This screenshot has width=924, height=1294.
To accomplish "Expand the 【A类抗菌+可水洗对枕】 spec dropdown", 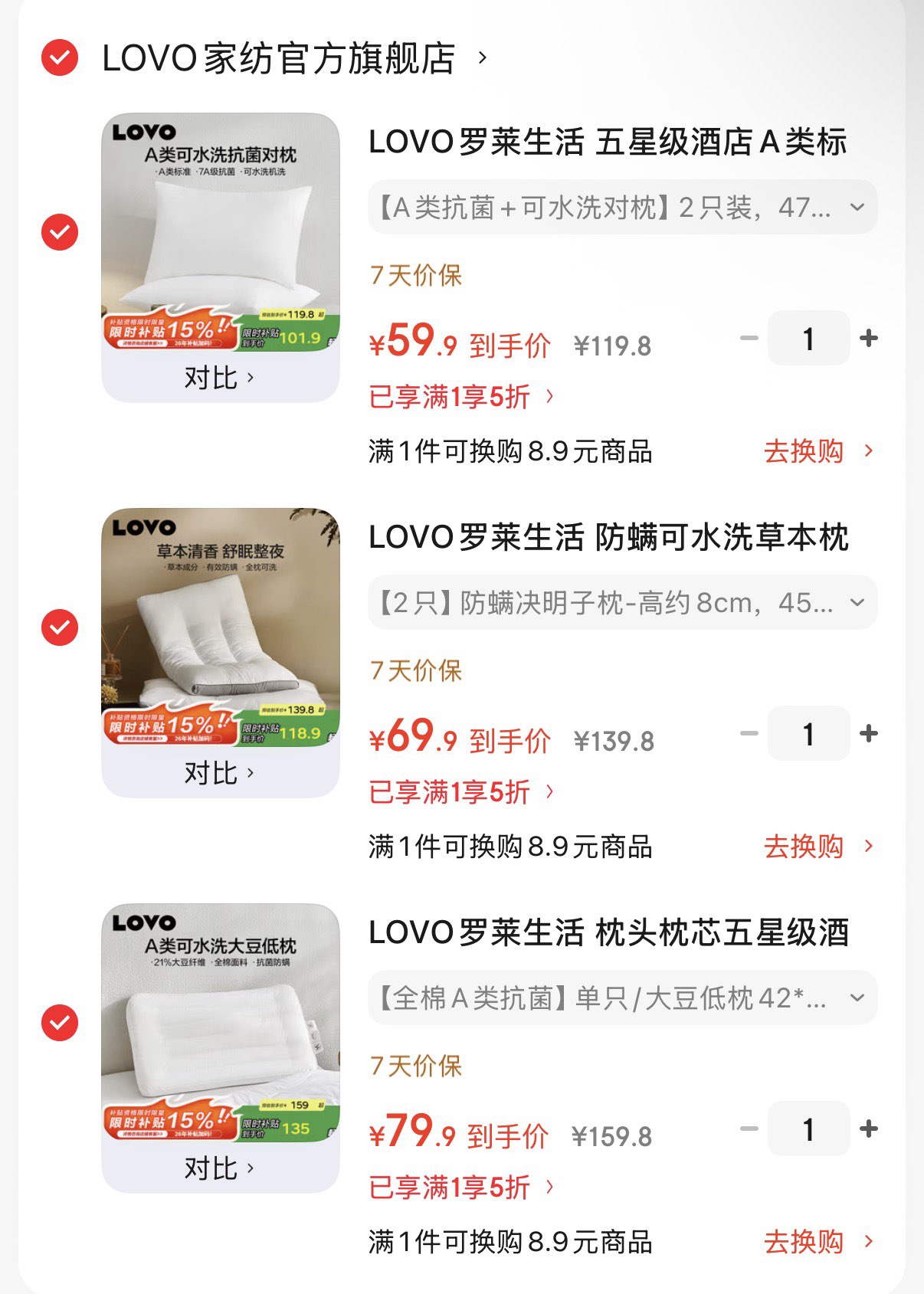I will tap(622, 208).
